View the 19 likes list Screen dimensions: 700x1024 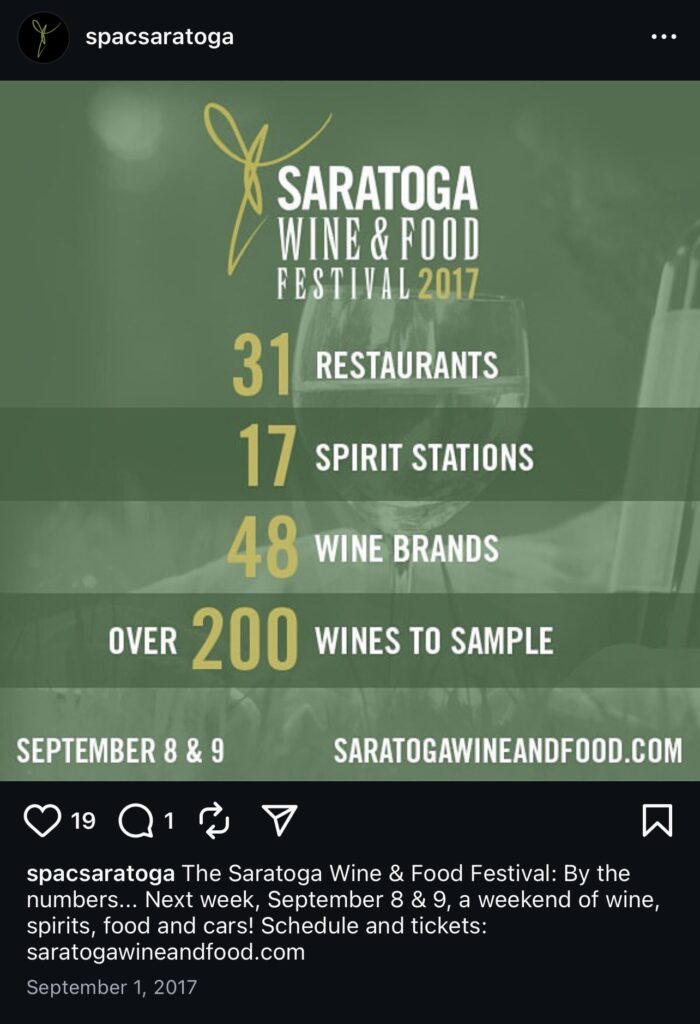[84, 821]
